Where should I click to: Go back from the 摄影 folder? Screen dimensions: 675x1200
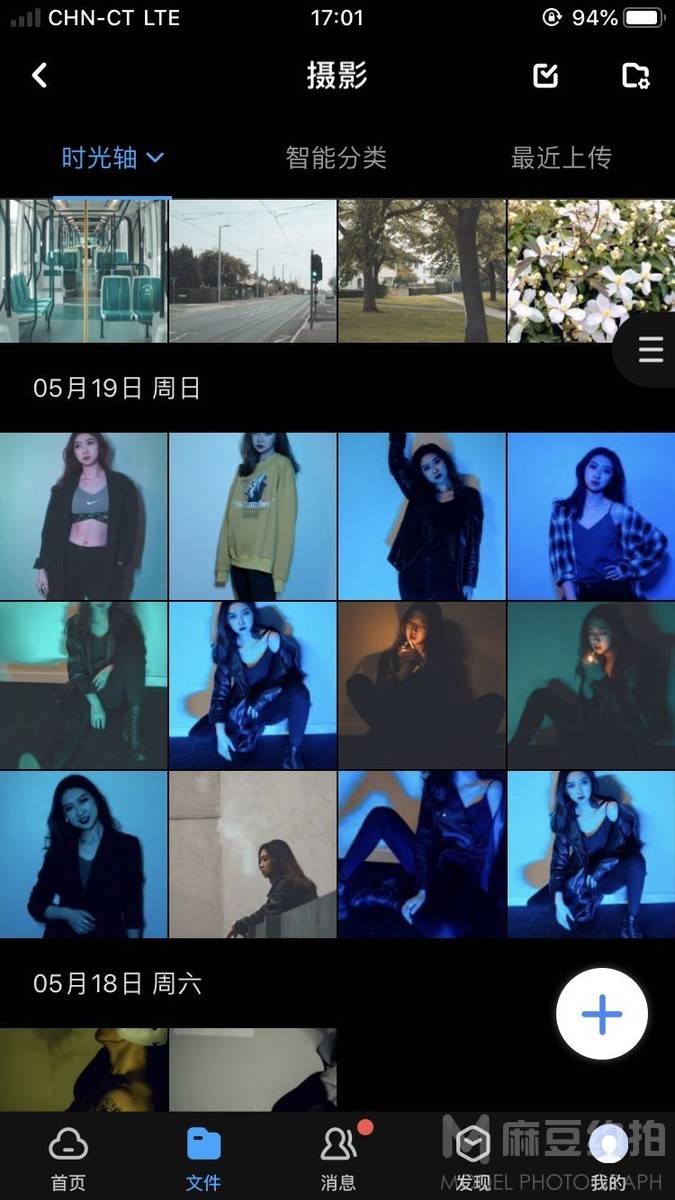tap(40, 75)
